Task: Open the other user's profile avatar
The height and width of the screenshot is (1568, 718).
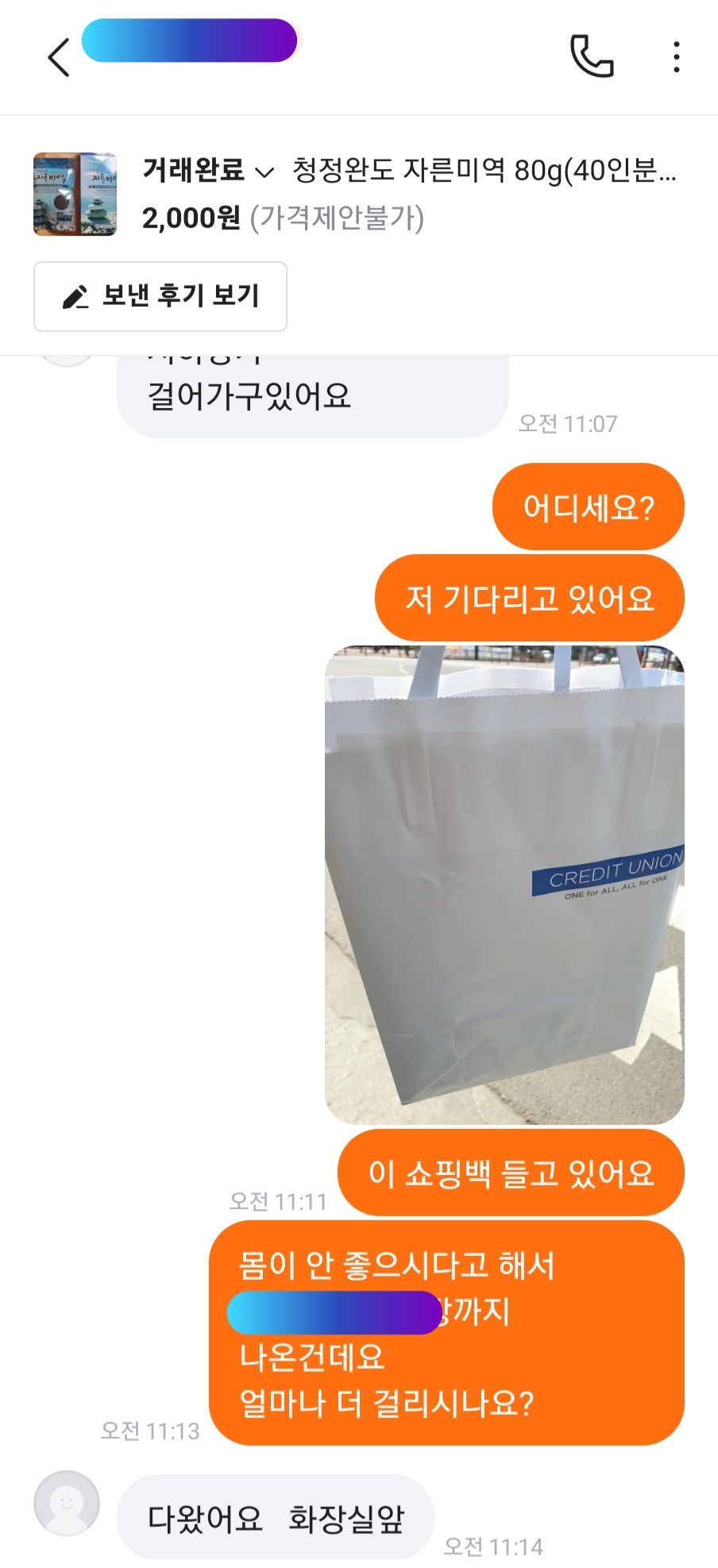Action: coord(67,1503)
